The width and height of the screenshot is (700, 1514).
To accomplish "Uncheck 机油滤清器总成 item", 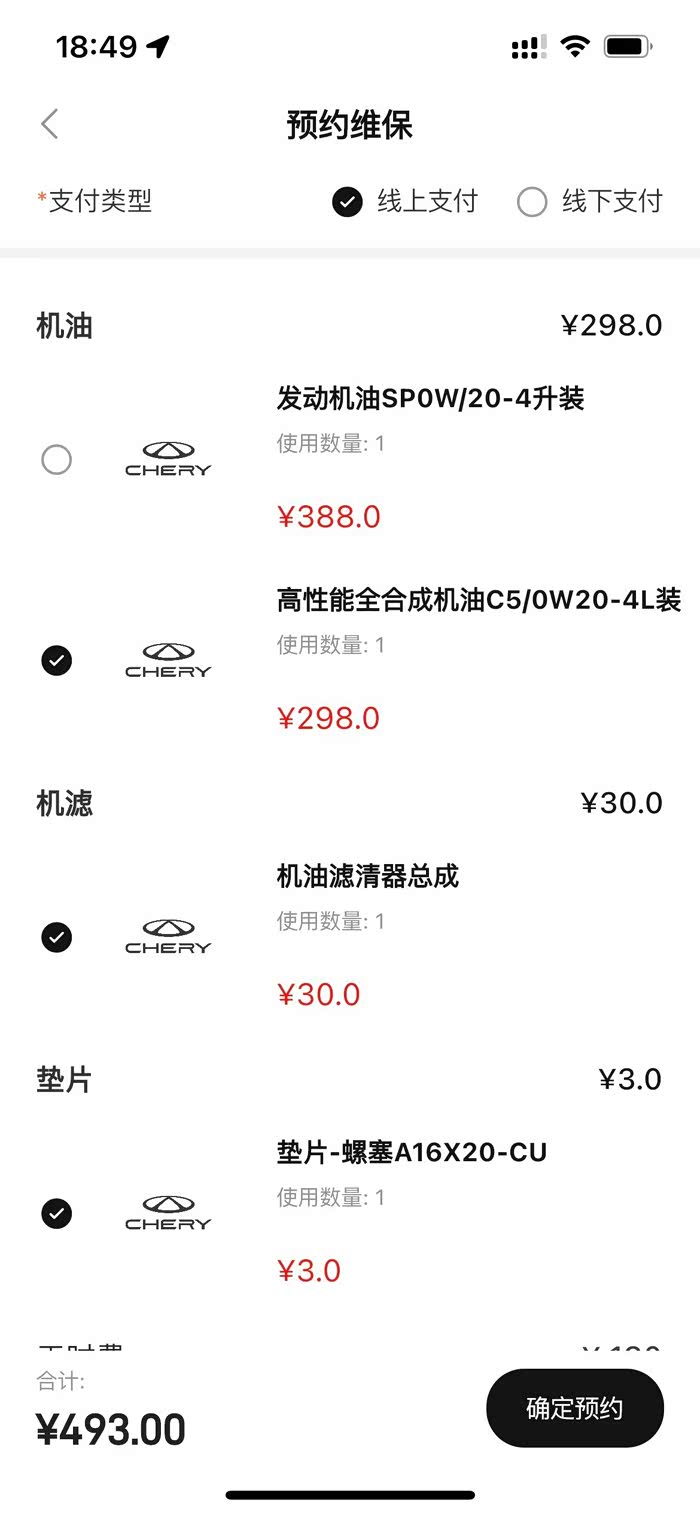I will point(57,937).
